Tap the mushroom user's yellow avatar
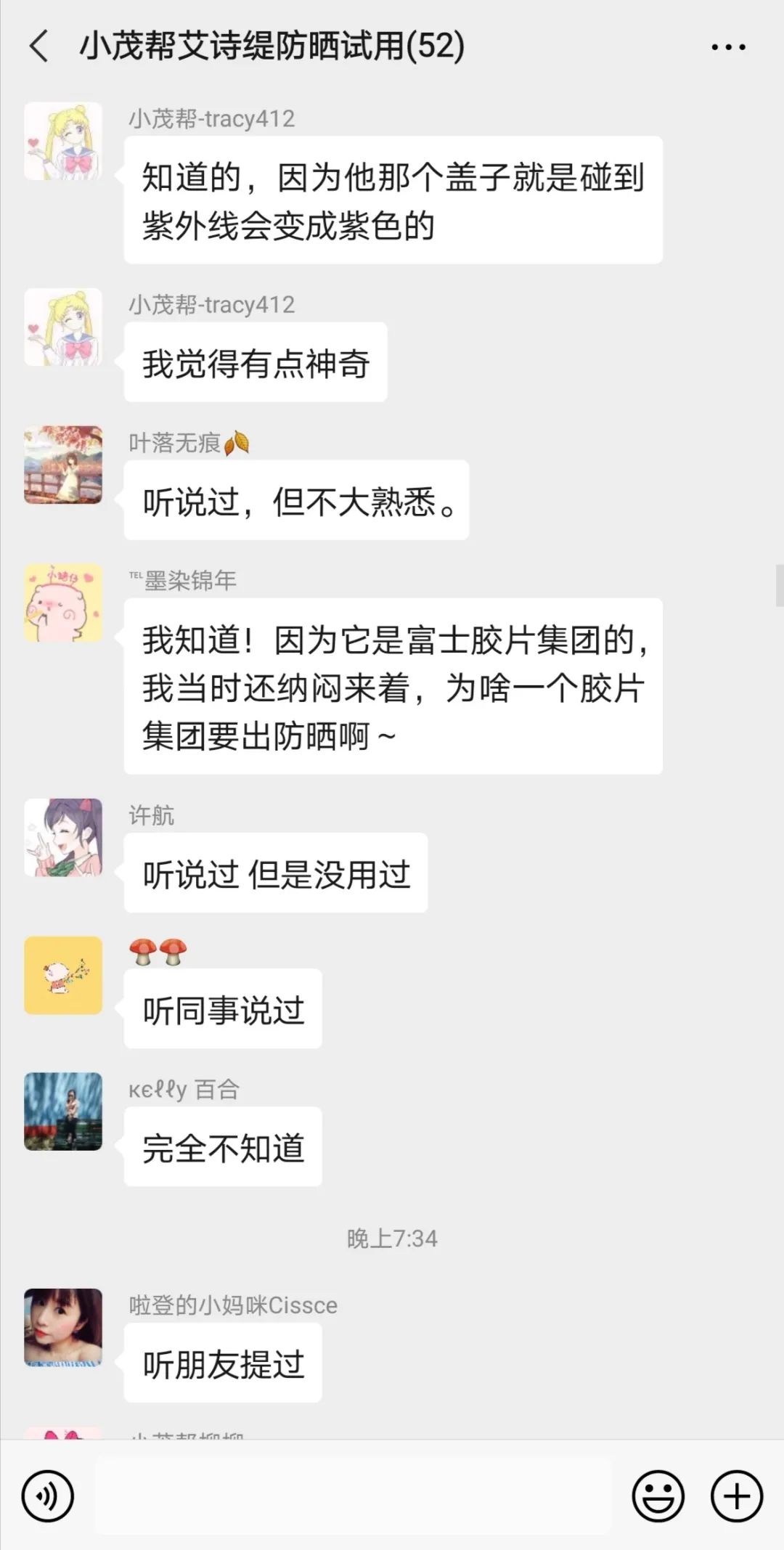The width and height of the screenshot is (784, 1550). point(63,975)
